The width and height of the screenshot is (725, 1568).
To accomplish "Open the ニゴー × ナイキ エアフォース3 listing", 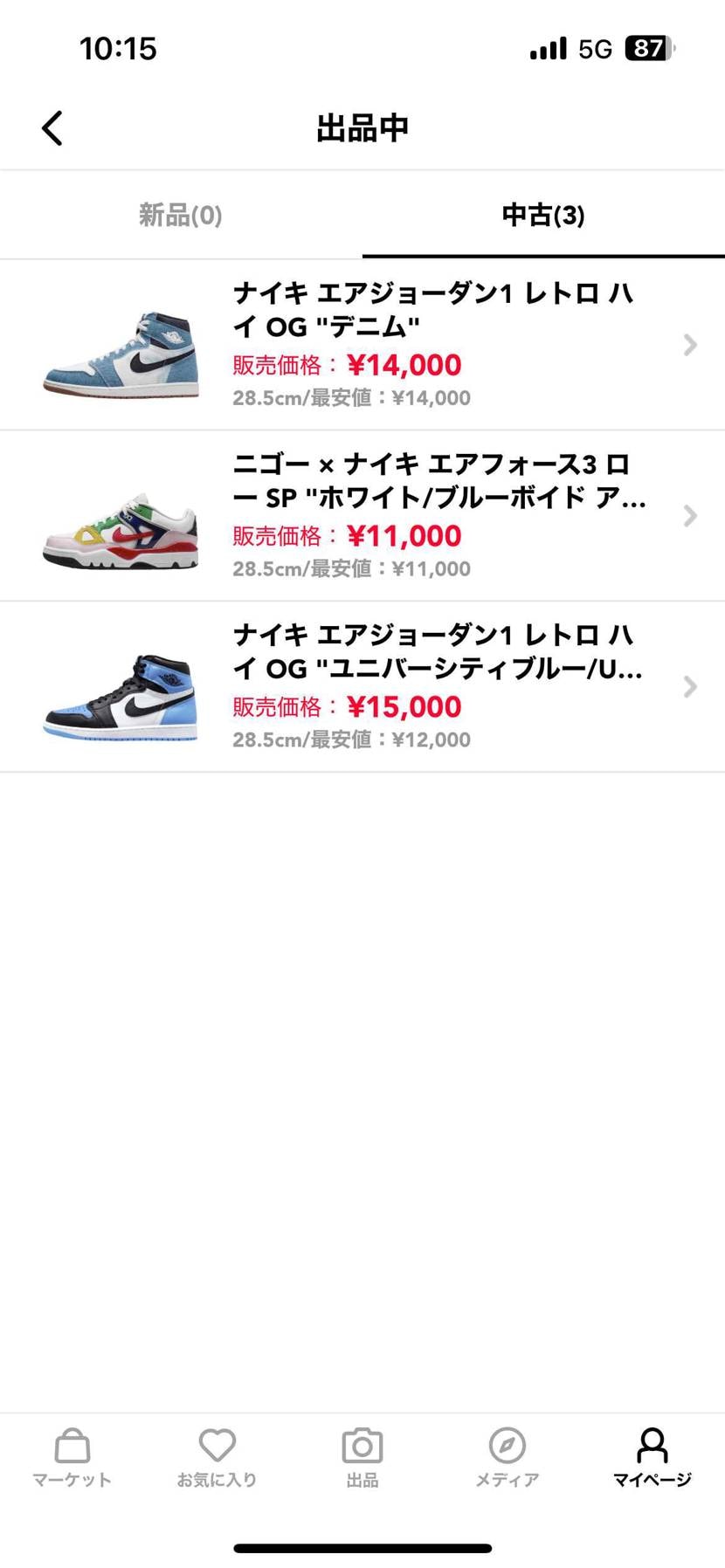I will tap(362, 516).
